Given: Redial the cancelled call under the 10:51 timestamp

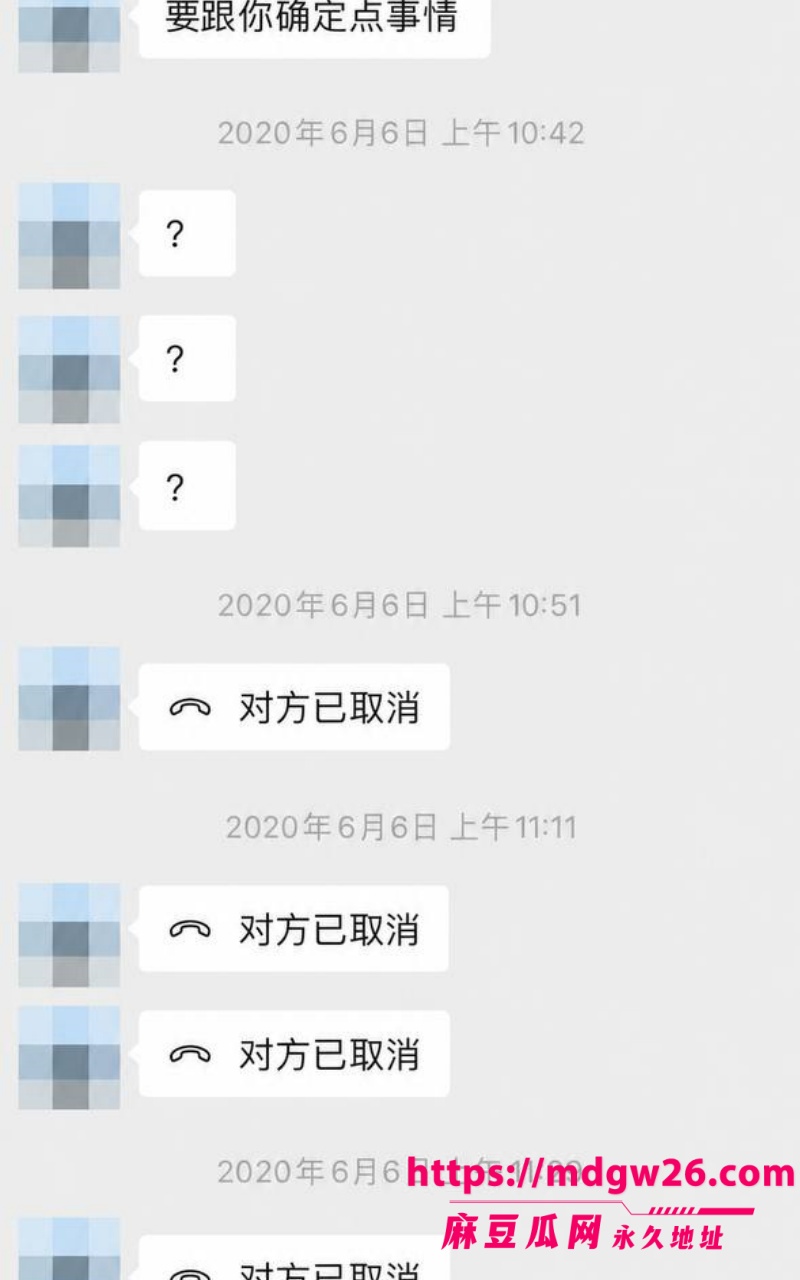Looking at the screenshot, I should pyautogui.click(x=294, y=707).
